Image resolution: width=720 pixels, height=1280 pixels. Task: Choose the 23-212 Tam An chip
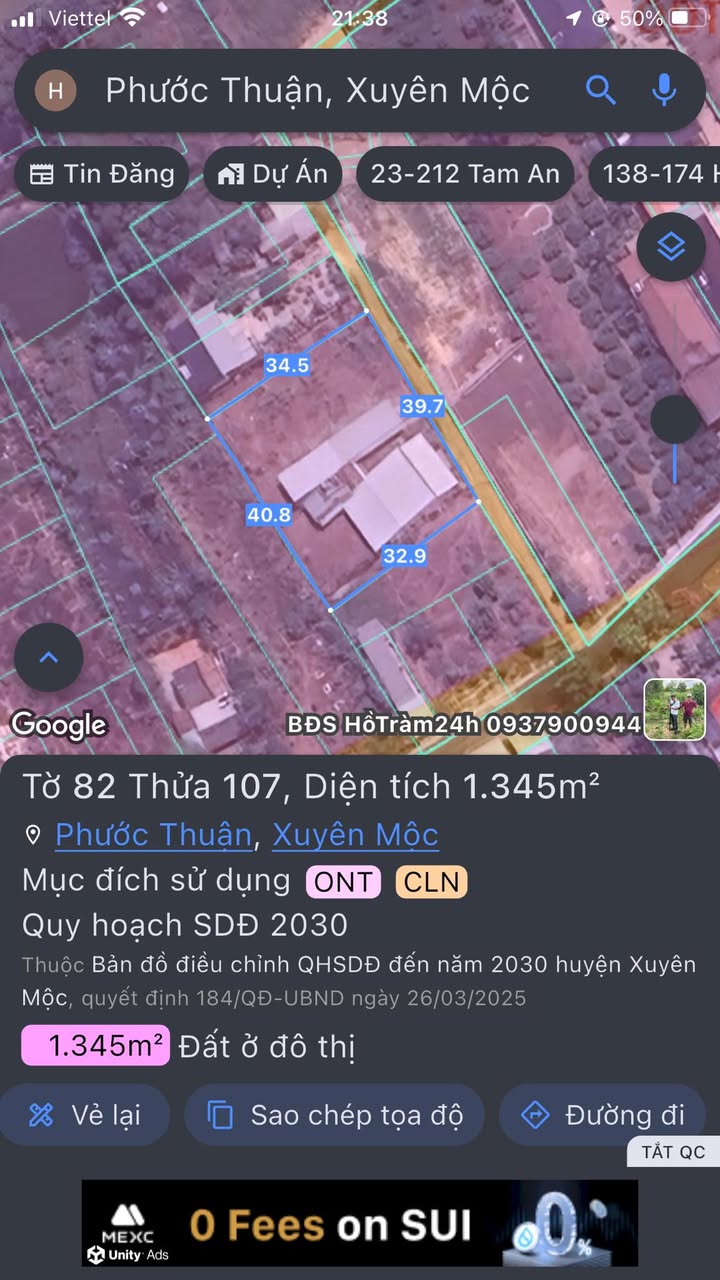pos(465,174)
